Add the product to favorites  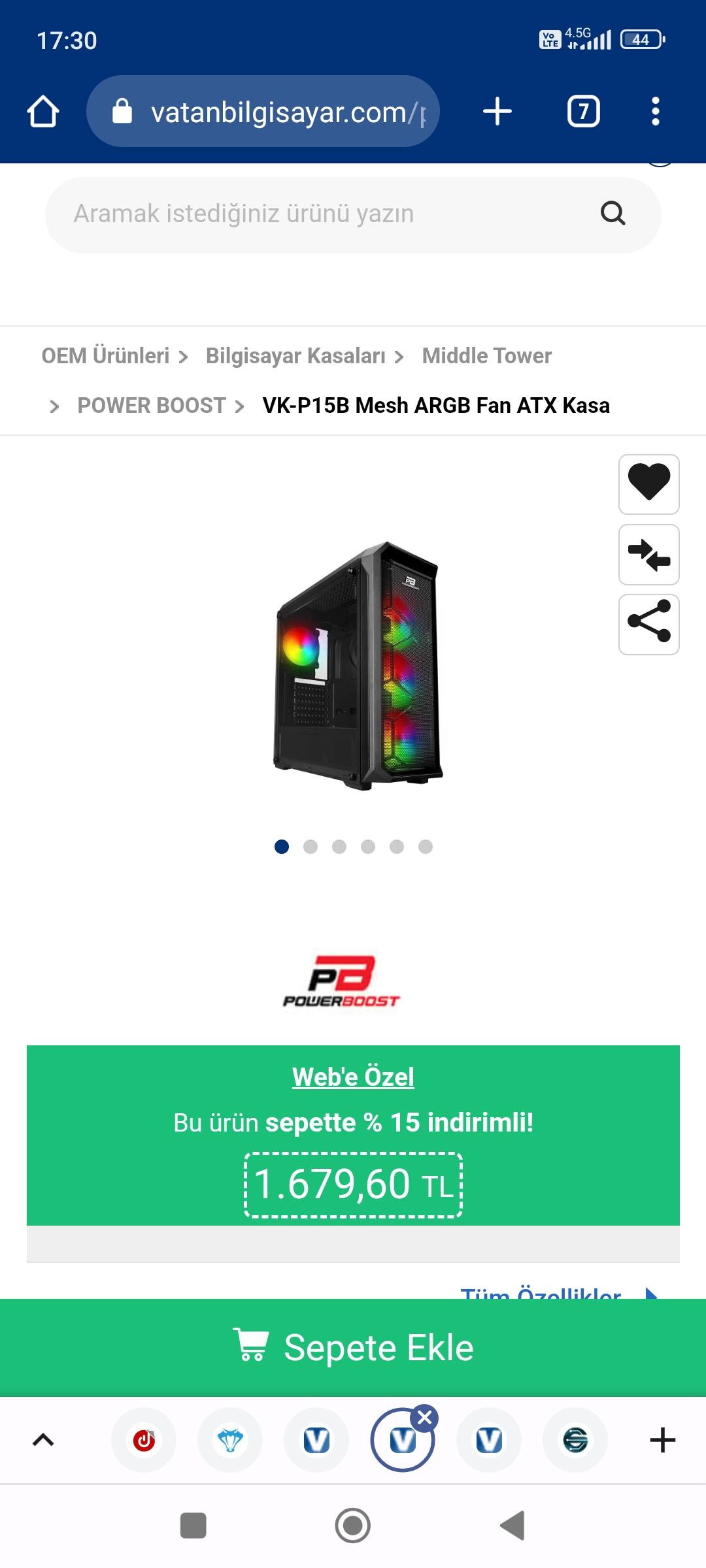tap(648, 484)
